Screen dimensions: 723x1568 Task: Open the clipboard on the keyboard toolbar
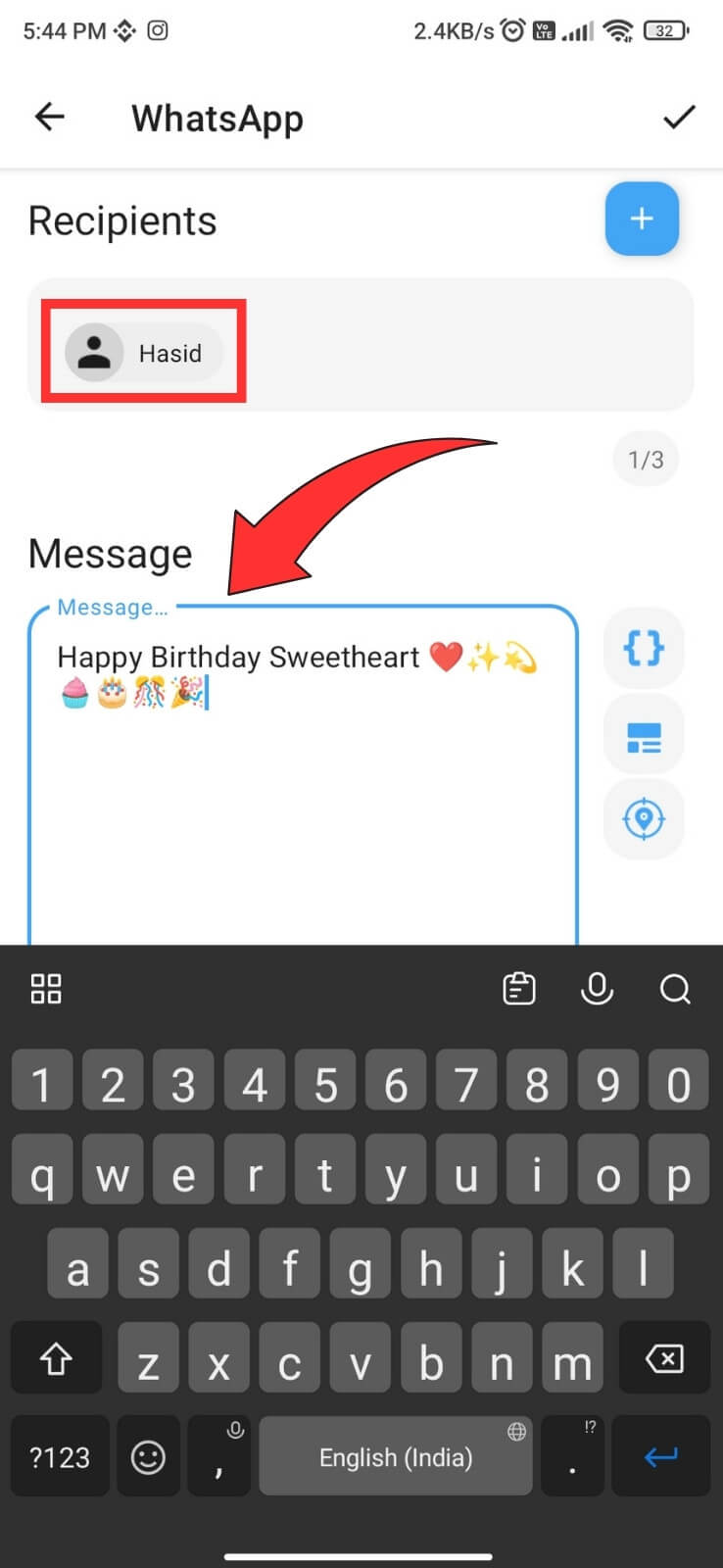(x=519, y=989)
